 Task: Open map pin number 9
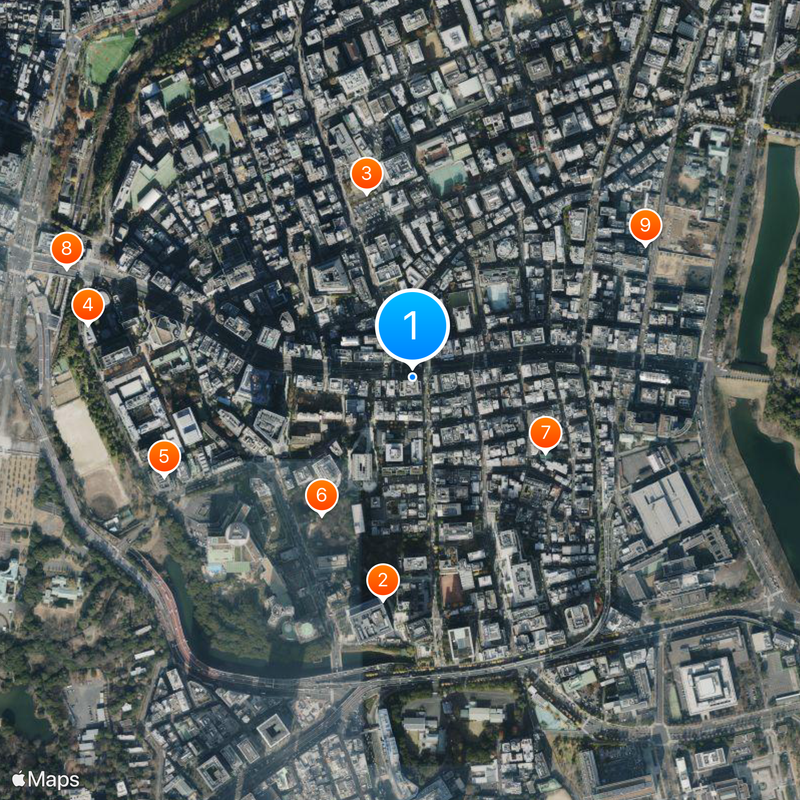coord(645,225)
